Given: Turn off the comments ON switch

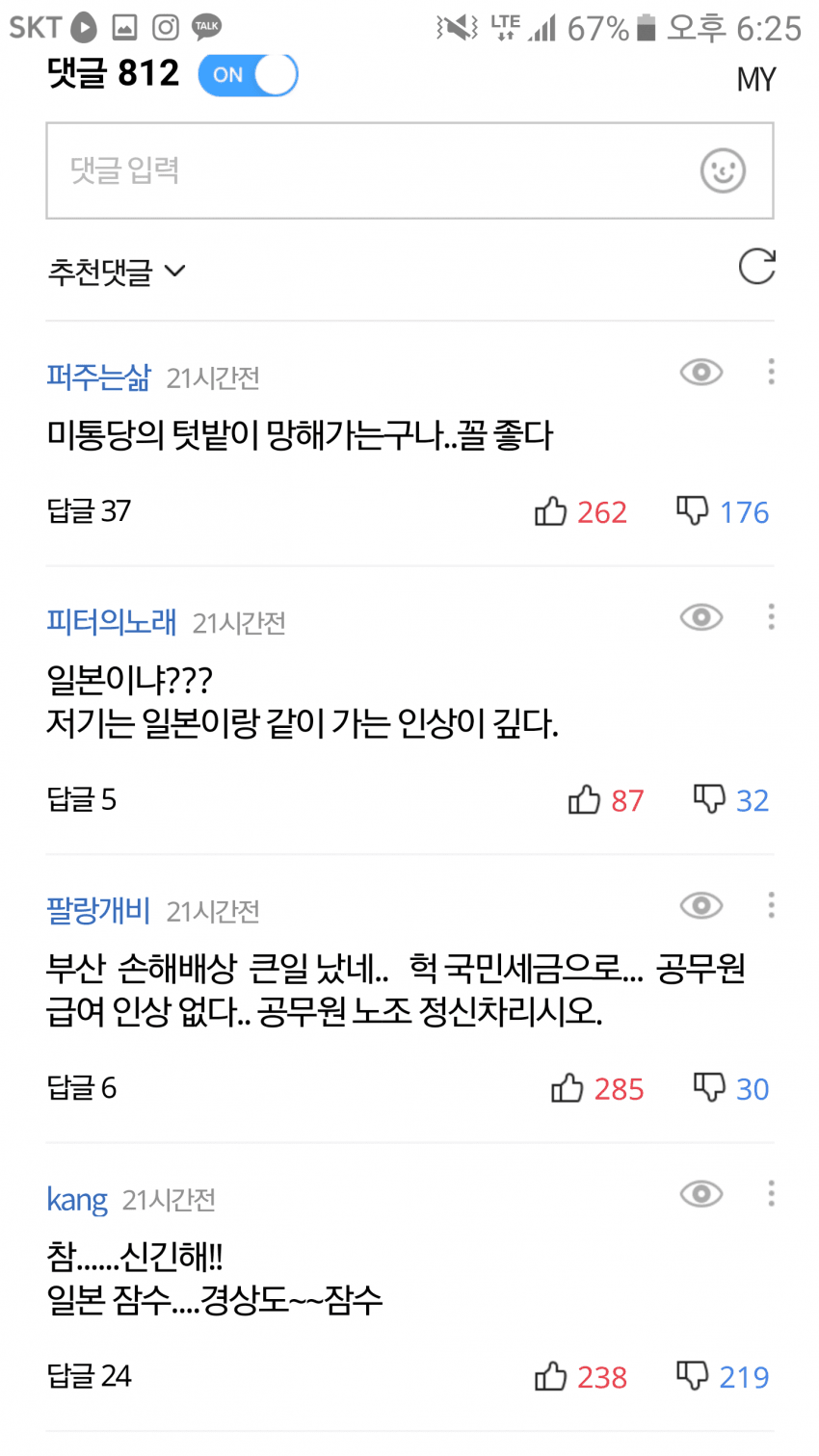Looking at the screenshot, I should click(x=248, y=75).
